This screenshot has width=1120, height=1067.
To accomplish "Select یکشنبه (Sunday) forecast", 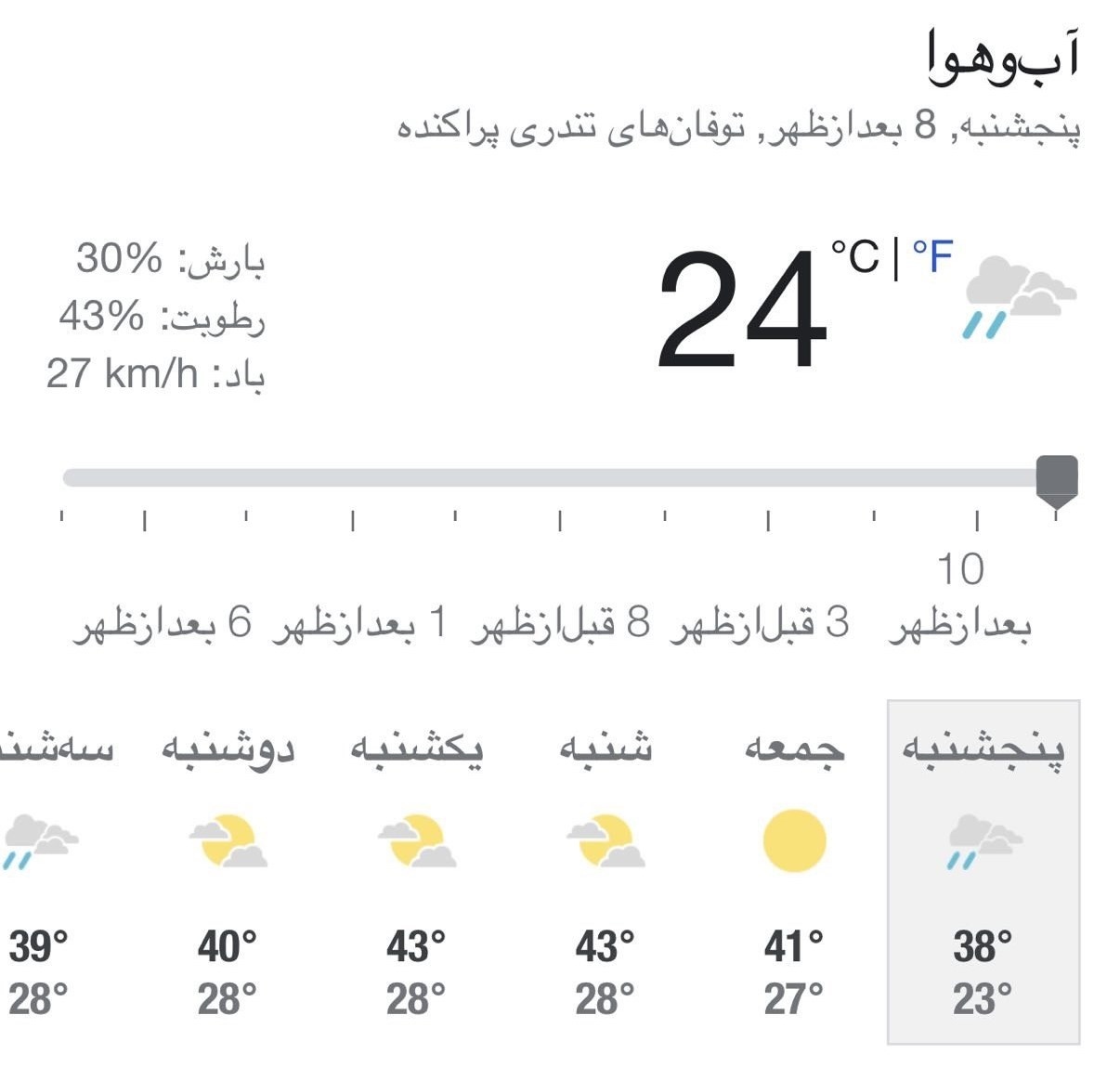I will point(416,871).
